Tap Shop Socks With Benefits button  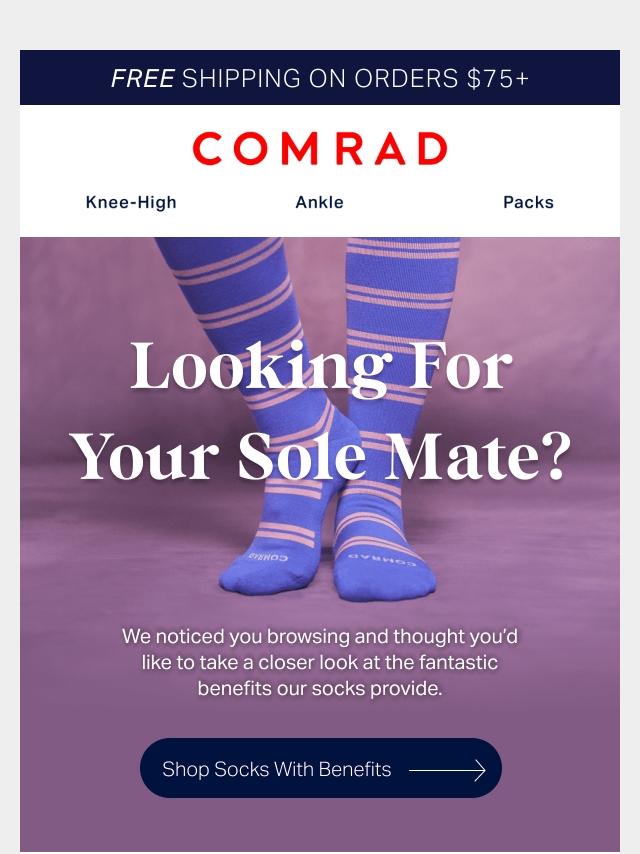(320, 768)
